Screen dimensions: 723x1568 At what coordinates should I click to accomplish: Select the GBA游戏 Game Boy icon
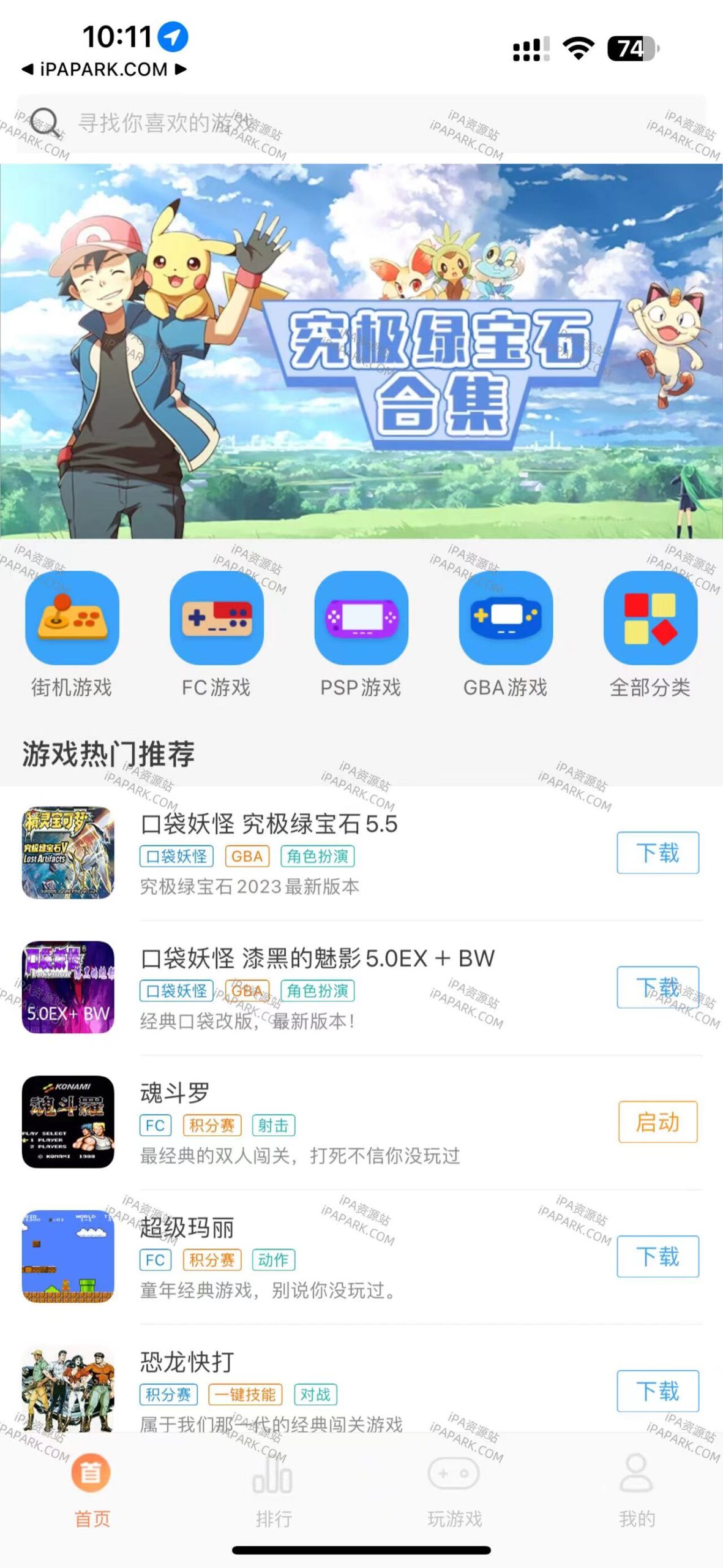(x=506, y=620)
